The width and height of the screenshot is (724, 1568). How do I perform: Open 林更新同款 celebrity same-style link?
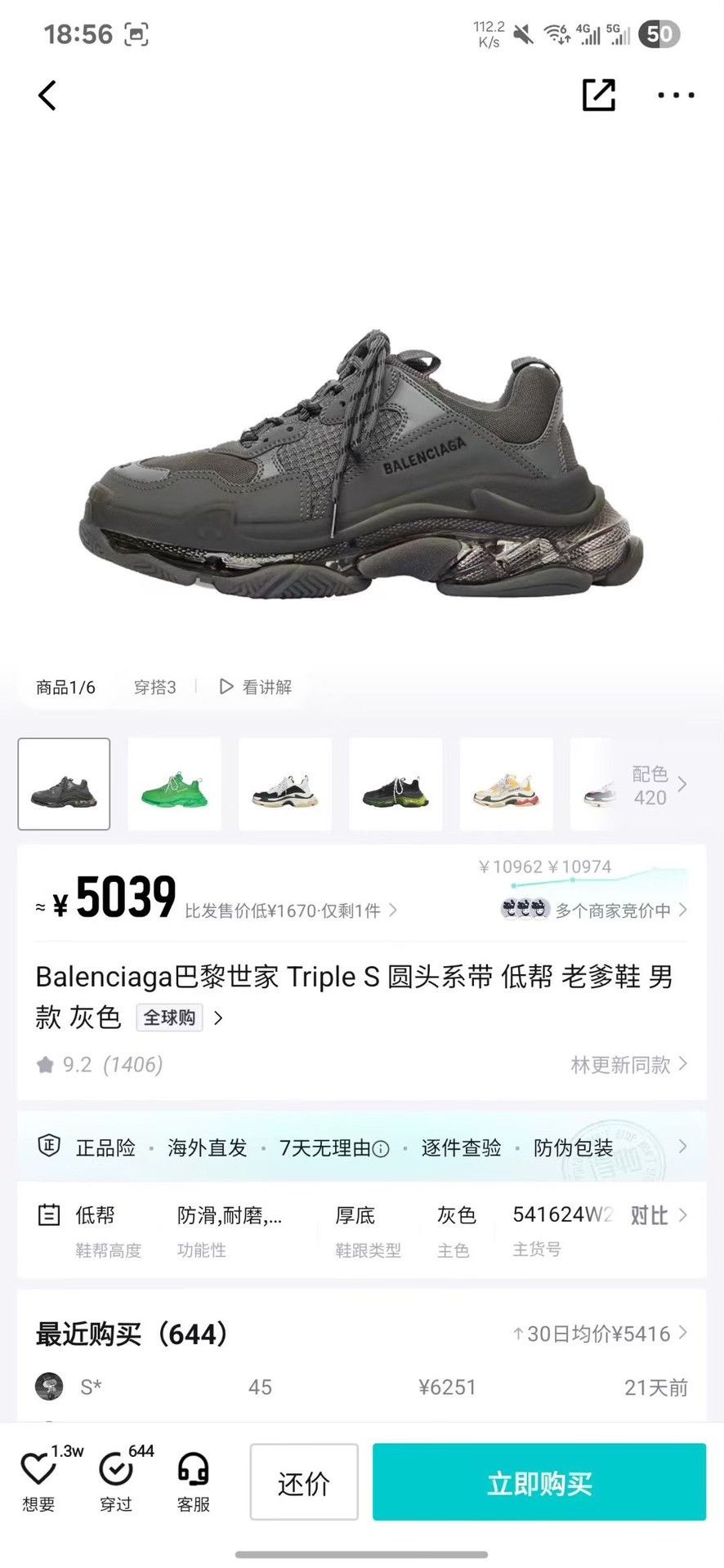point(628,1064)
